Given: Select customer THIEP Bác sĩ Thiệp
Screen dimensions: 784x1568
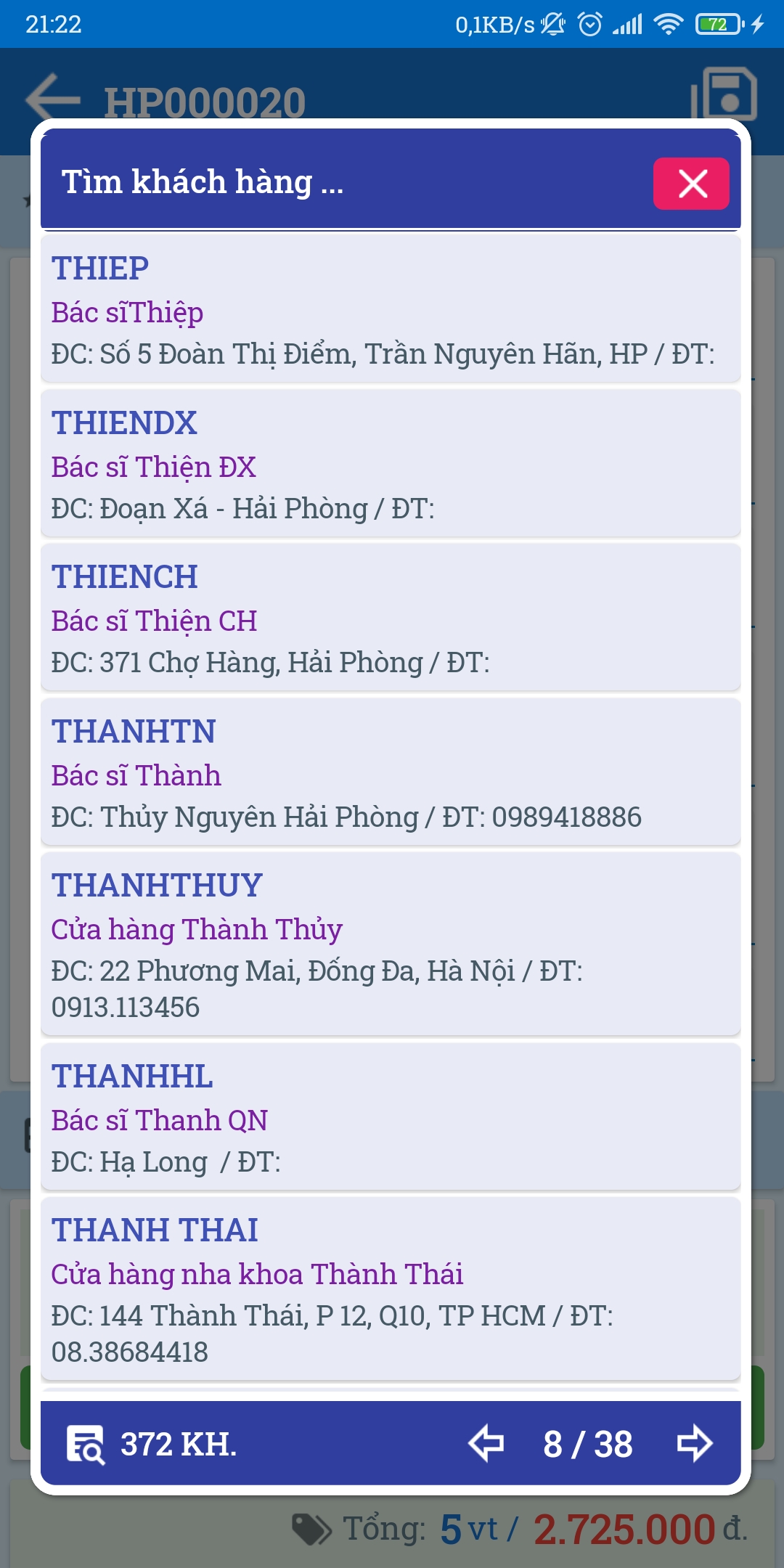Looking at the screenshot, I should pos(391,310).
